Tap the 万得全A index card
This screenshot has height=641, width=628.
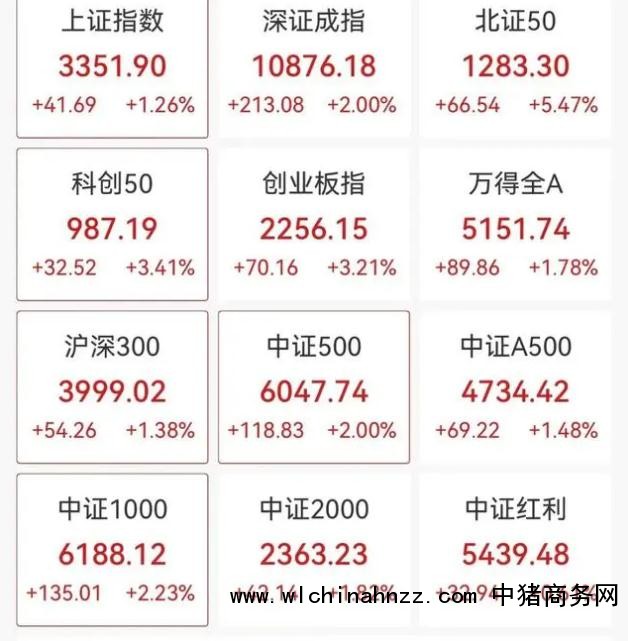[x=516, y=224]
